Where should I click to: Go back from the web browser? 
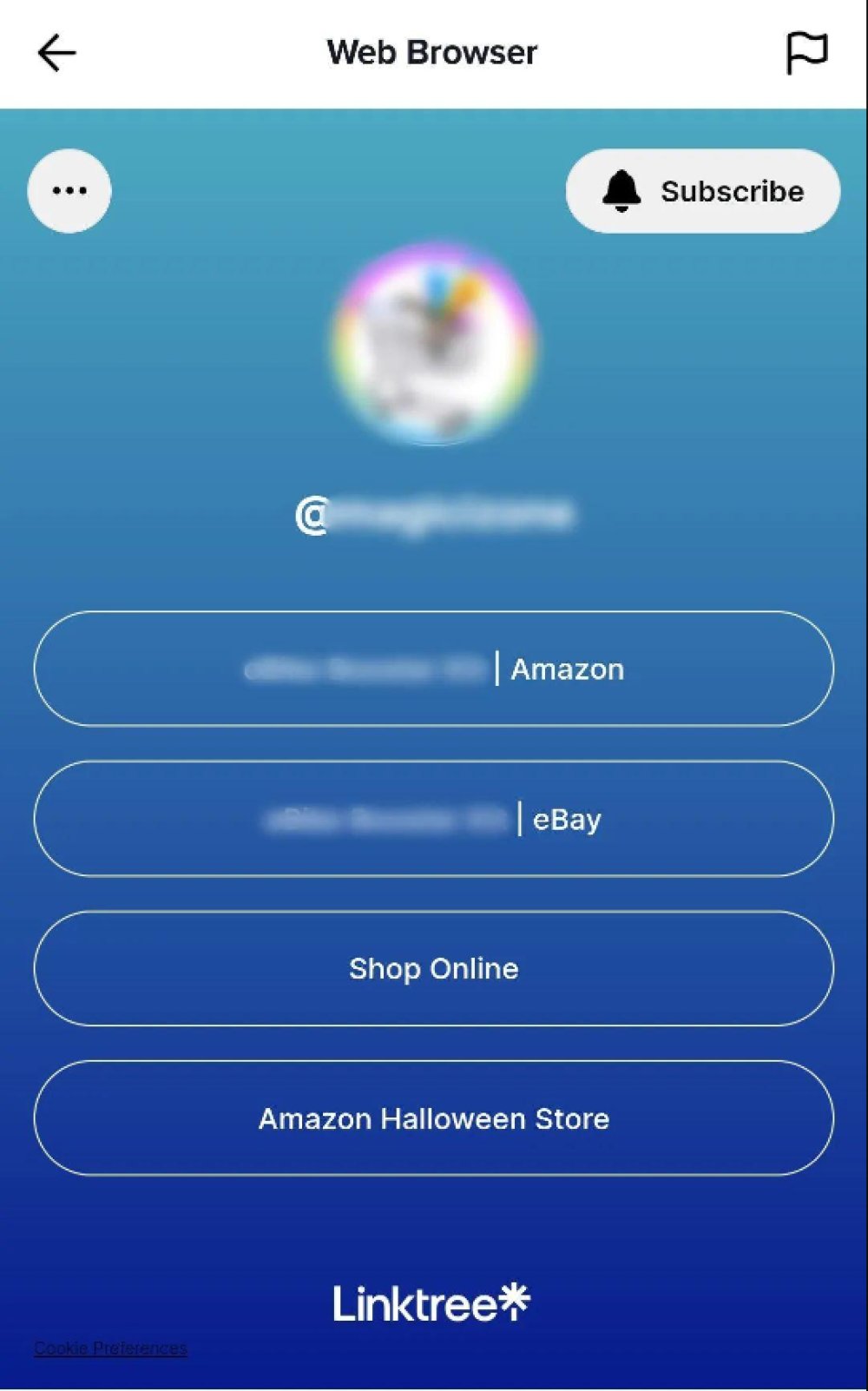(x=57, y=53)
